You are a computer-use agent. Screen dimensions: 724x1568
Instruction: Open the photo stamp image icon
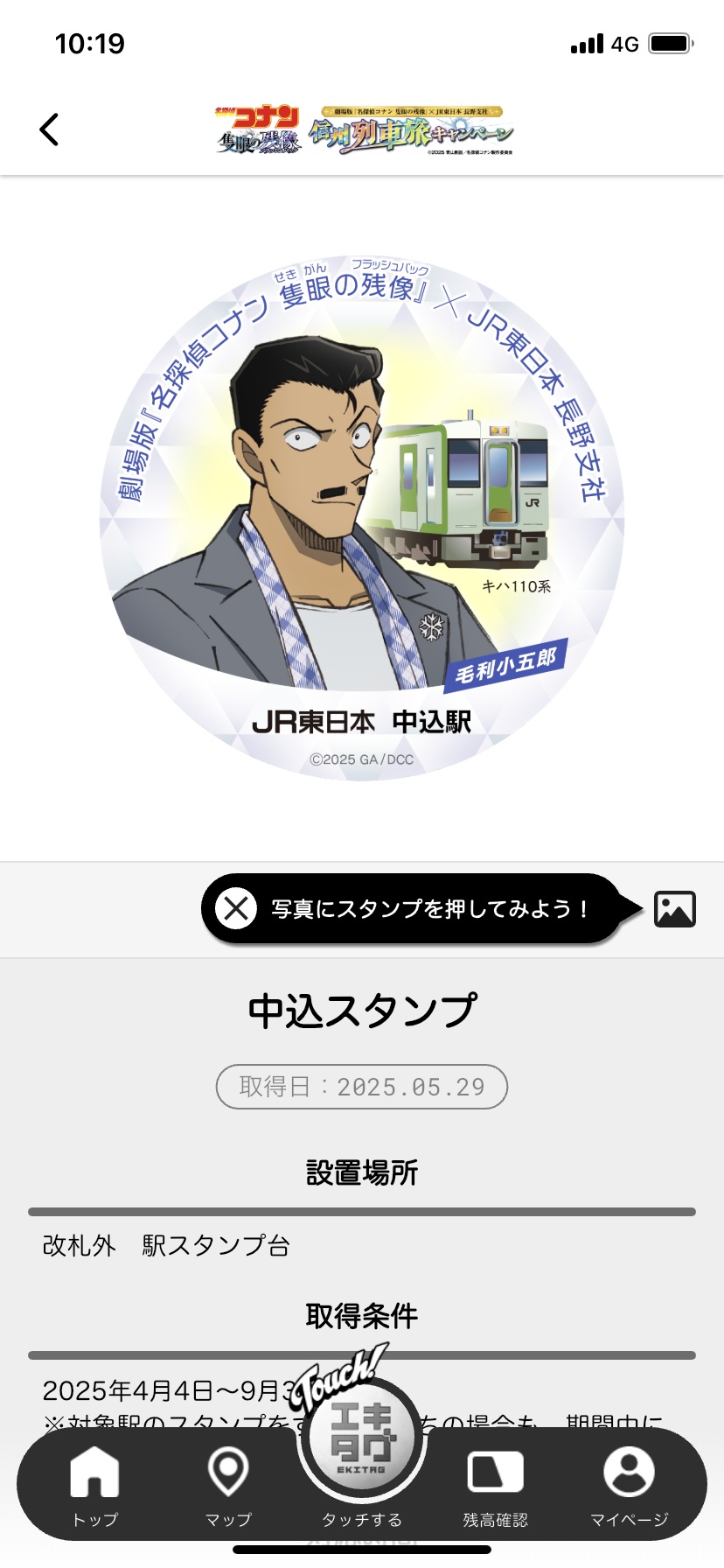tap(675, 909)
